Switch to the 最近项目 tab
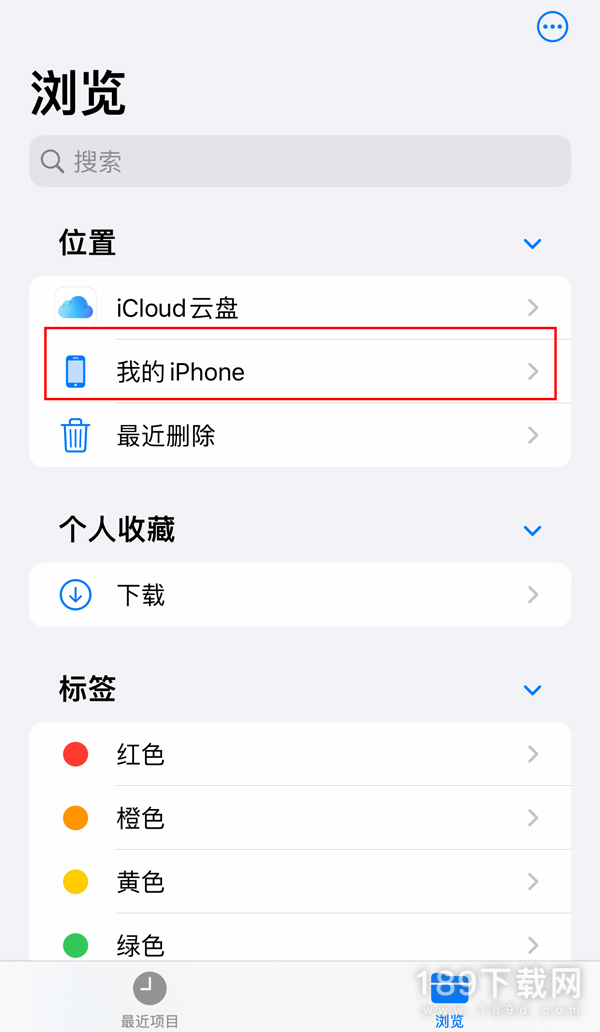The width and height of the screenshot is (600, 1032). 150,999
